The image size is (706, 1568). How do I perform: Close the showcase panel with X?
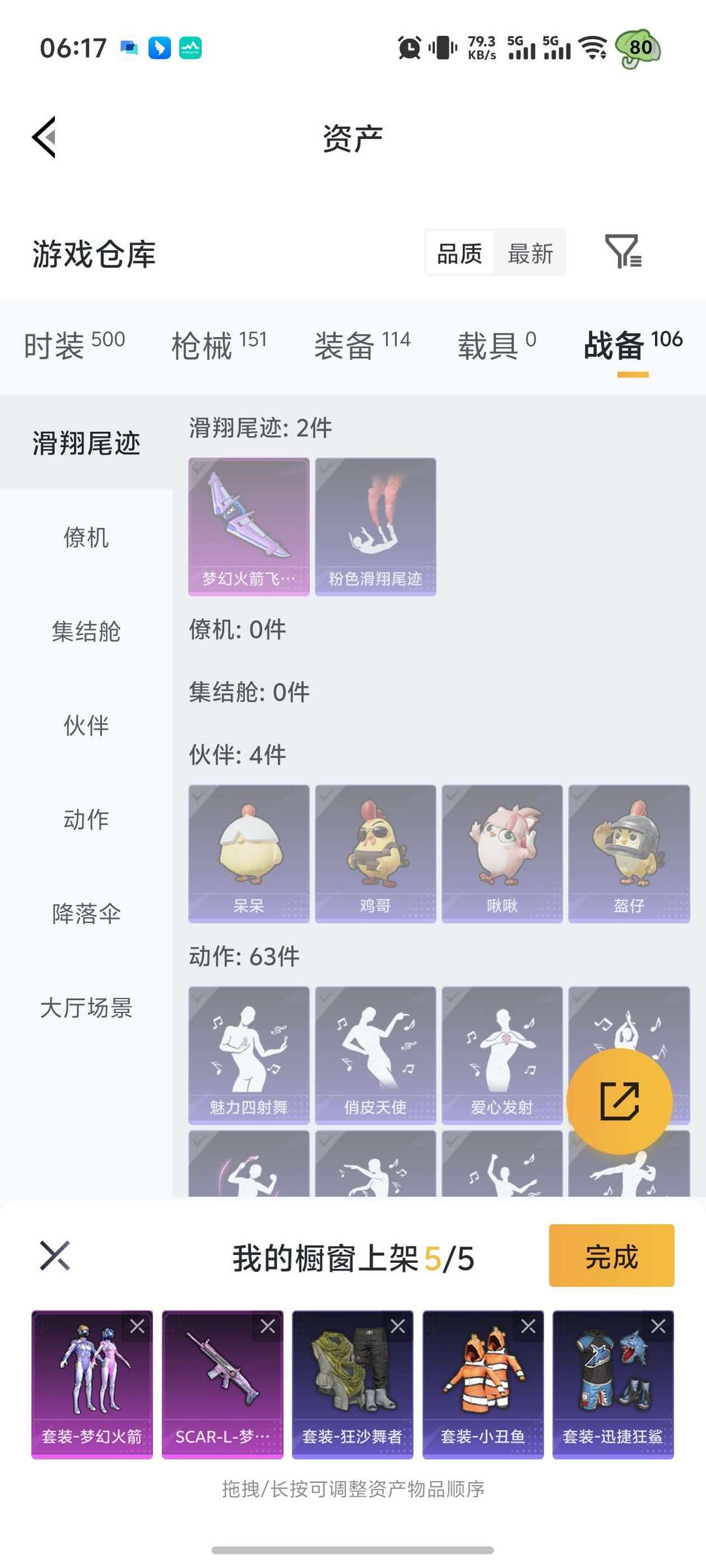point(55,1255)
